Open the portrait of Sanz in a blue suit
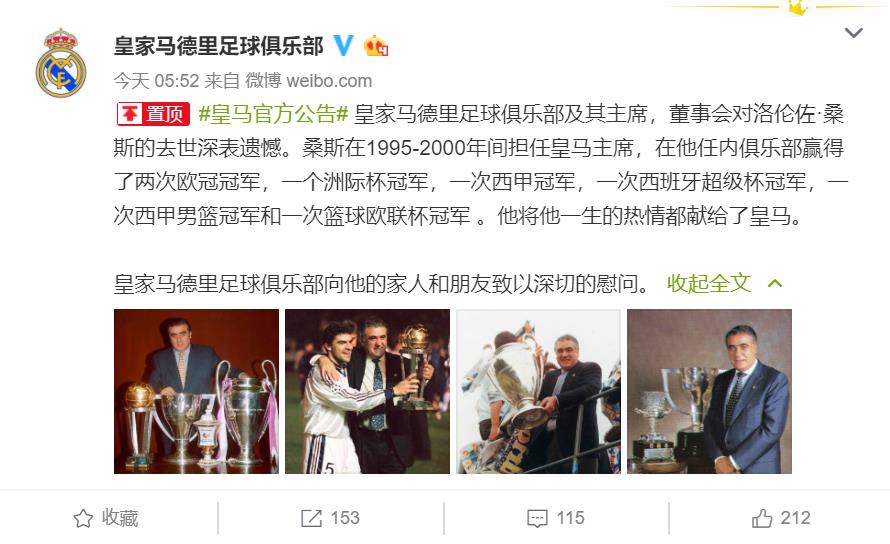Viewport: 890px width, 544px height. [709, 391]
